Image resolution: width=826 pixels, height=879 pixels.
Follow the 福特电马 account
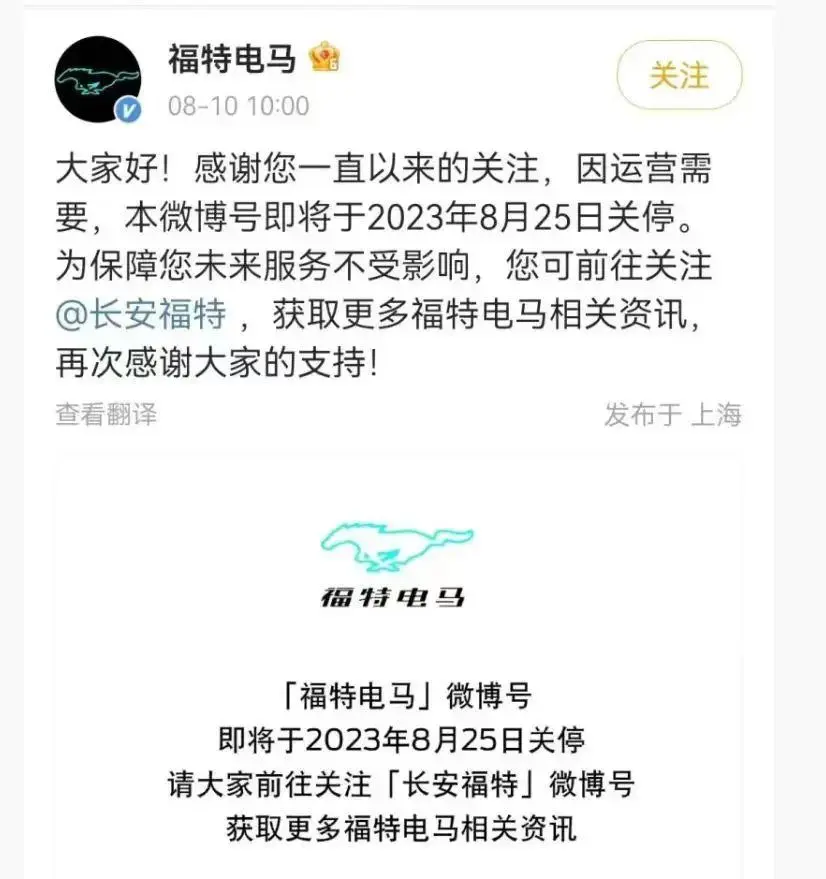(x=679, y=75)
